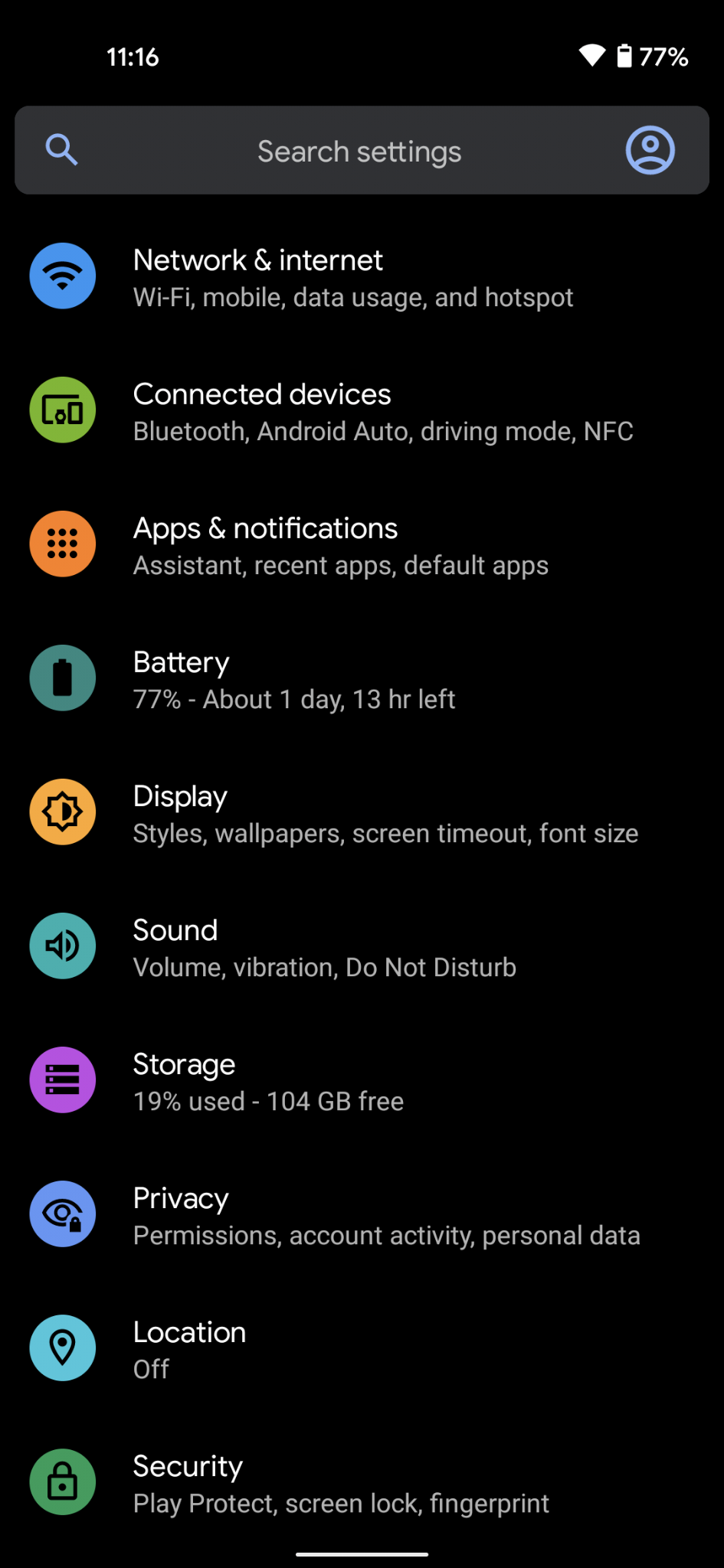
Task: Tap the Search settings field
Action: [x=359, y=151]
